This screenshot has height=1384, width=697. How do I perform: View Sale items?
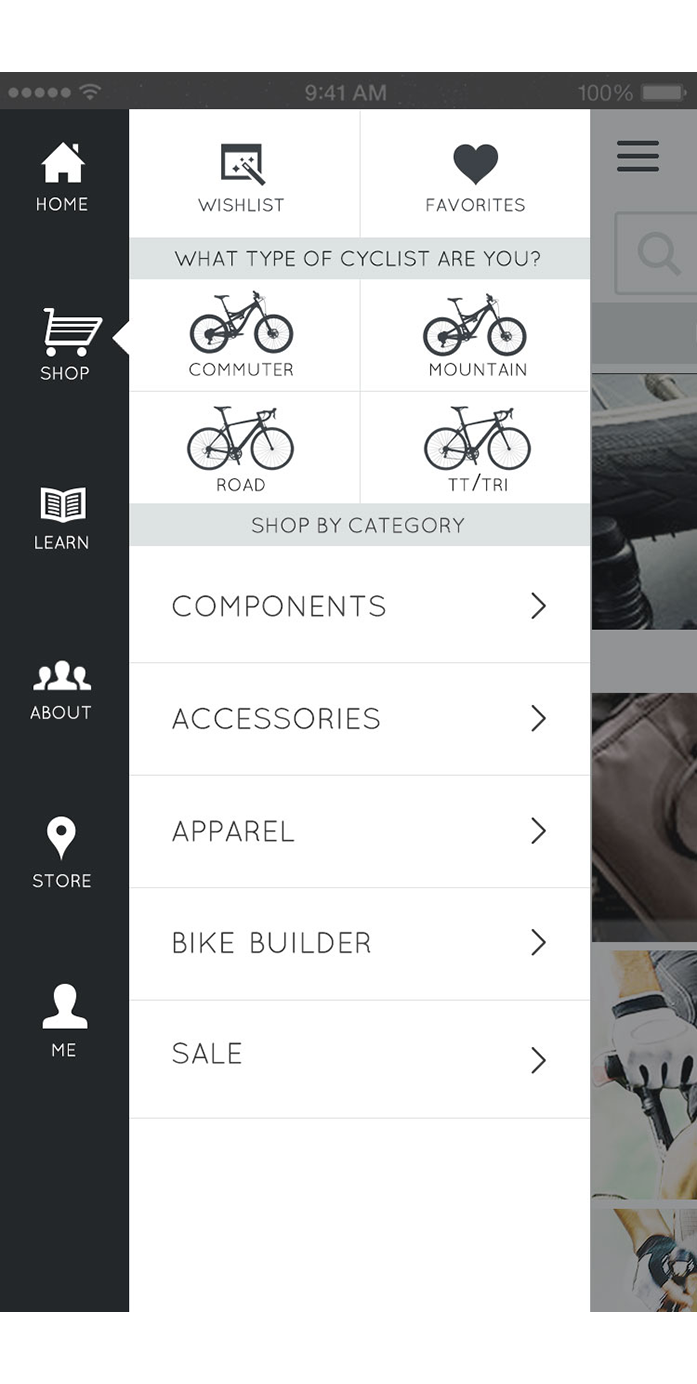[359, 1058]
